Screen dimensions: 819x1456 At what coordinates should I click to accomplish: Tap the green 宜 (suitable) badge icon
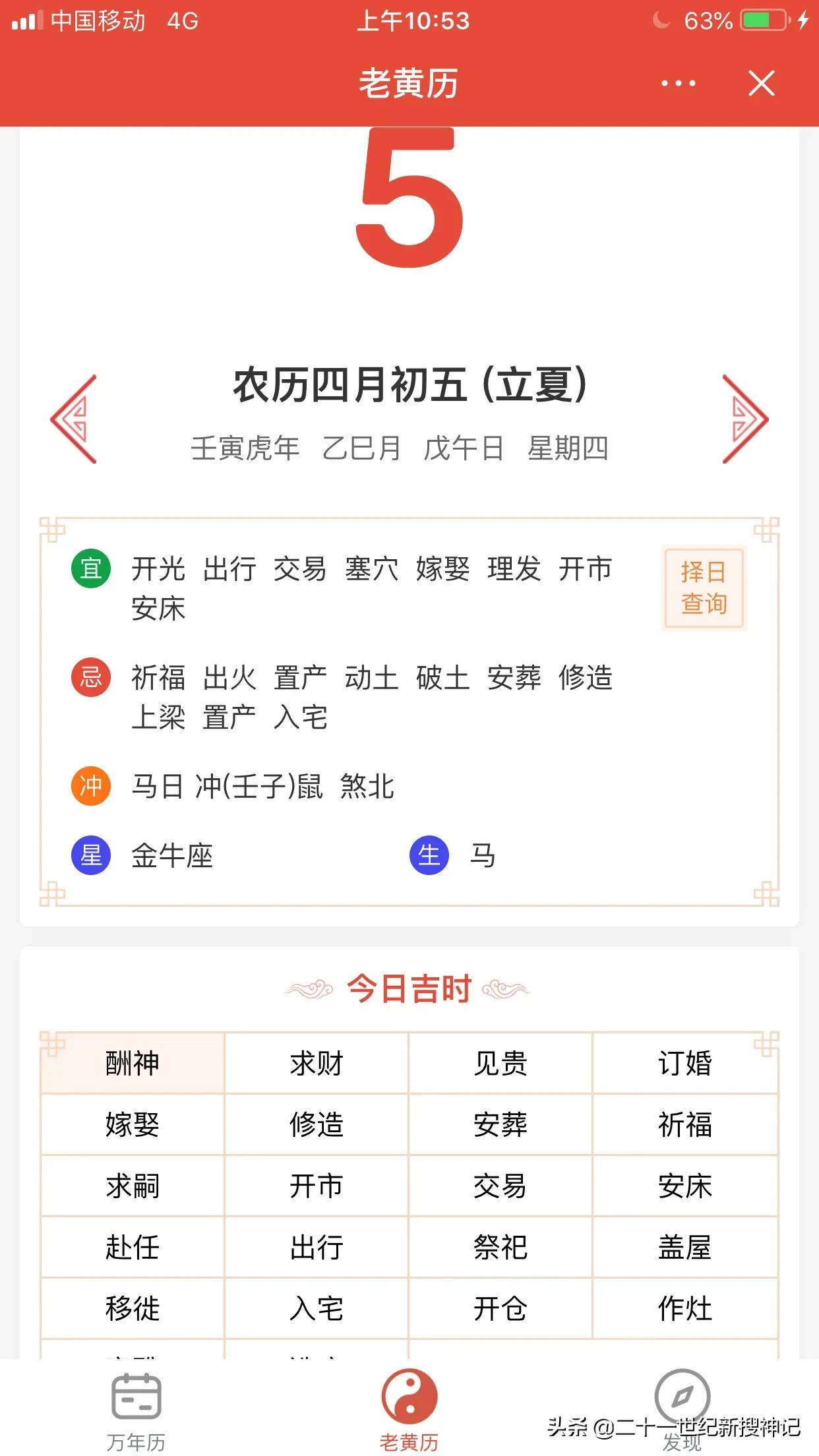point(90,568)
